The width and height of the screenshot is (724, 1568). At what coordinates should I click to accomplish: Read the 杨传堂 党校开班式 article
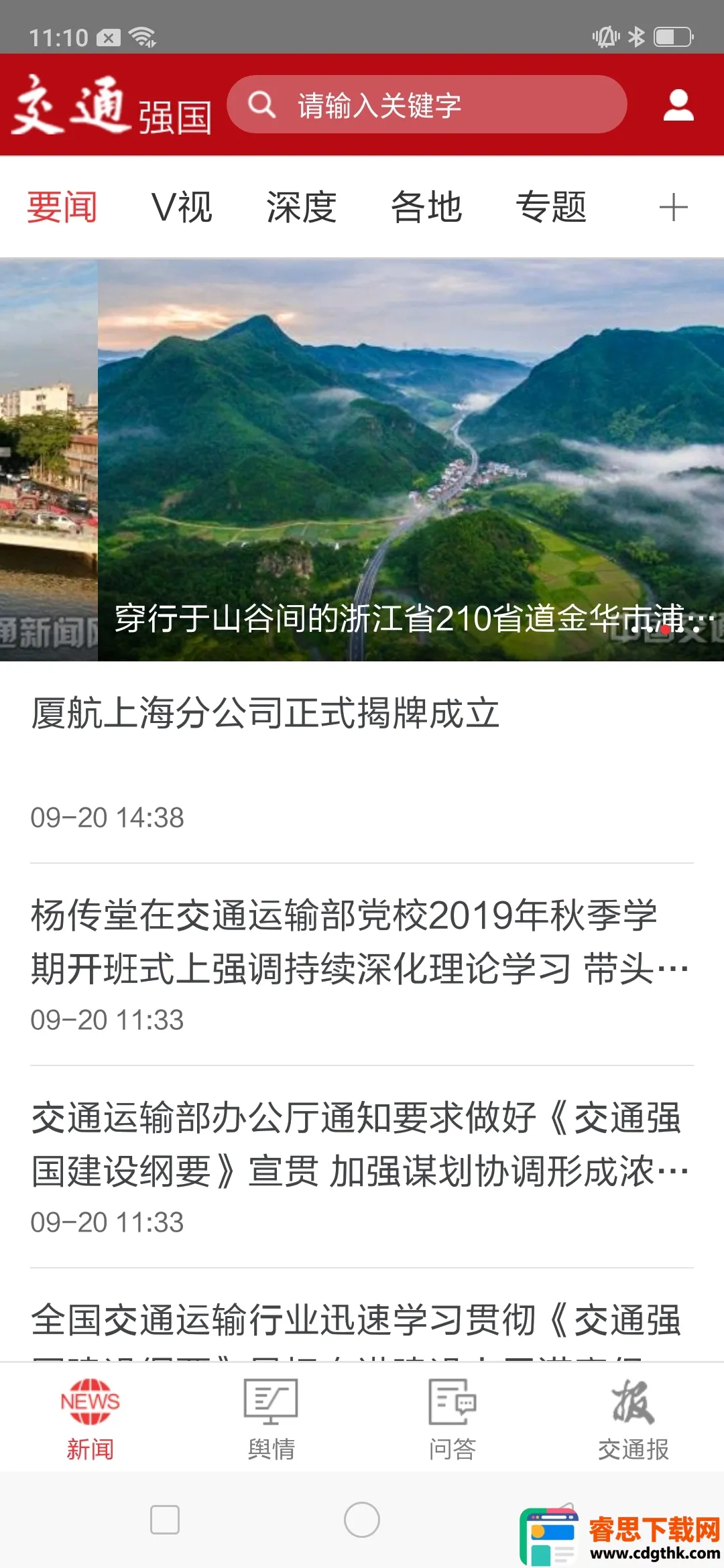[361, 942]
